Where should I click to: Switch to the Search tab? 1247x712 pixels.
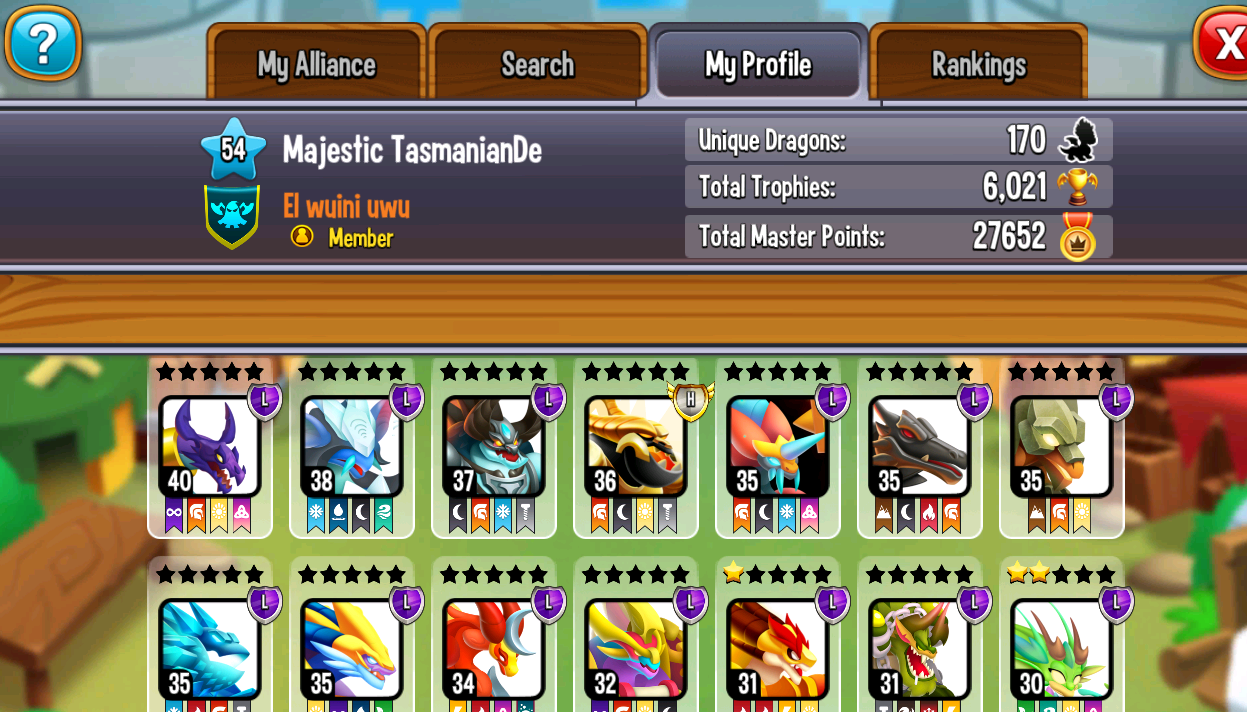[537, 65]
